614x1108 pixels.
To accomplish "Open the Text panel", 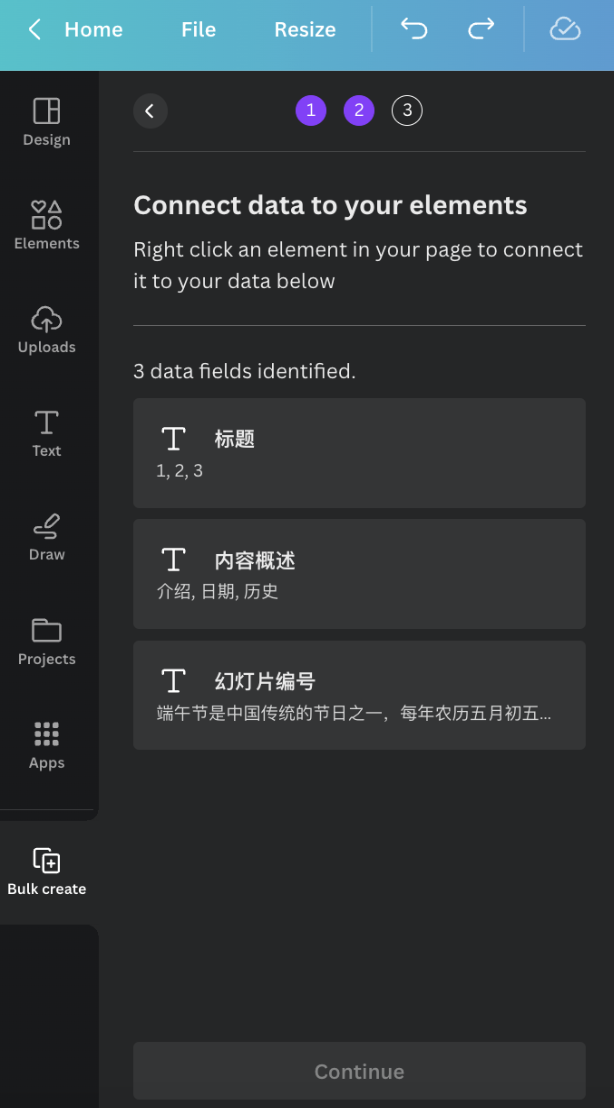I will tap(47, 433).
